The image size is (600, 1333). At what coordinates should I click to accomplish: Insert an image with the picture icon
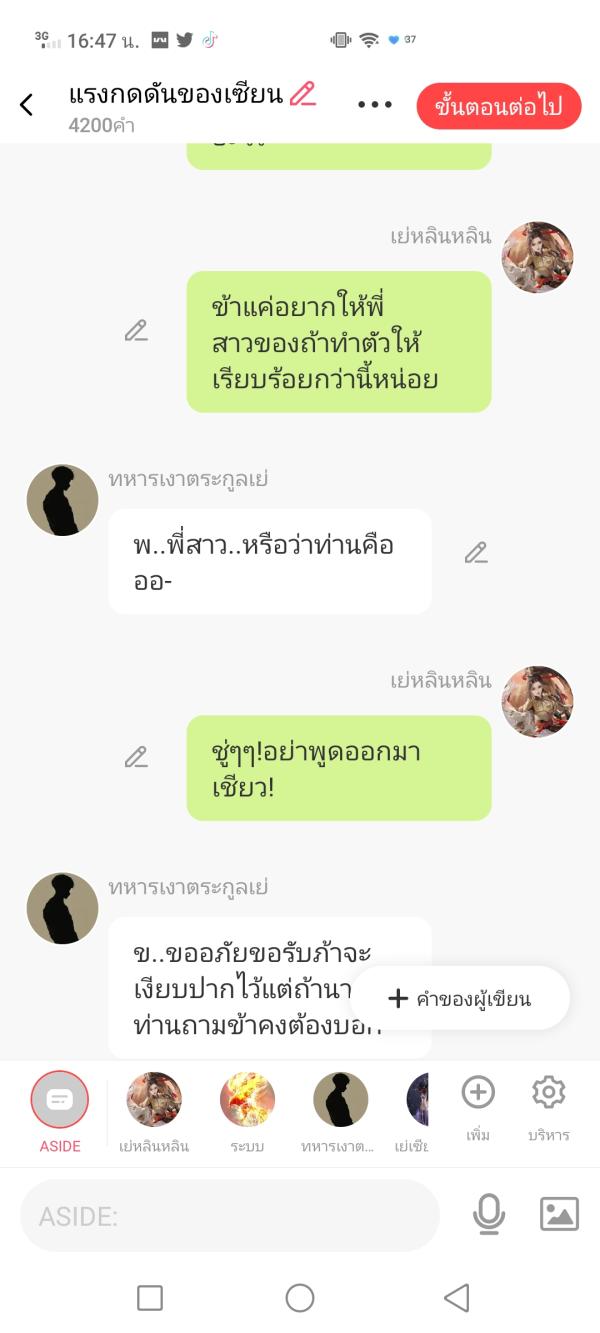pos(559,1214)
